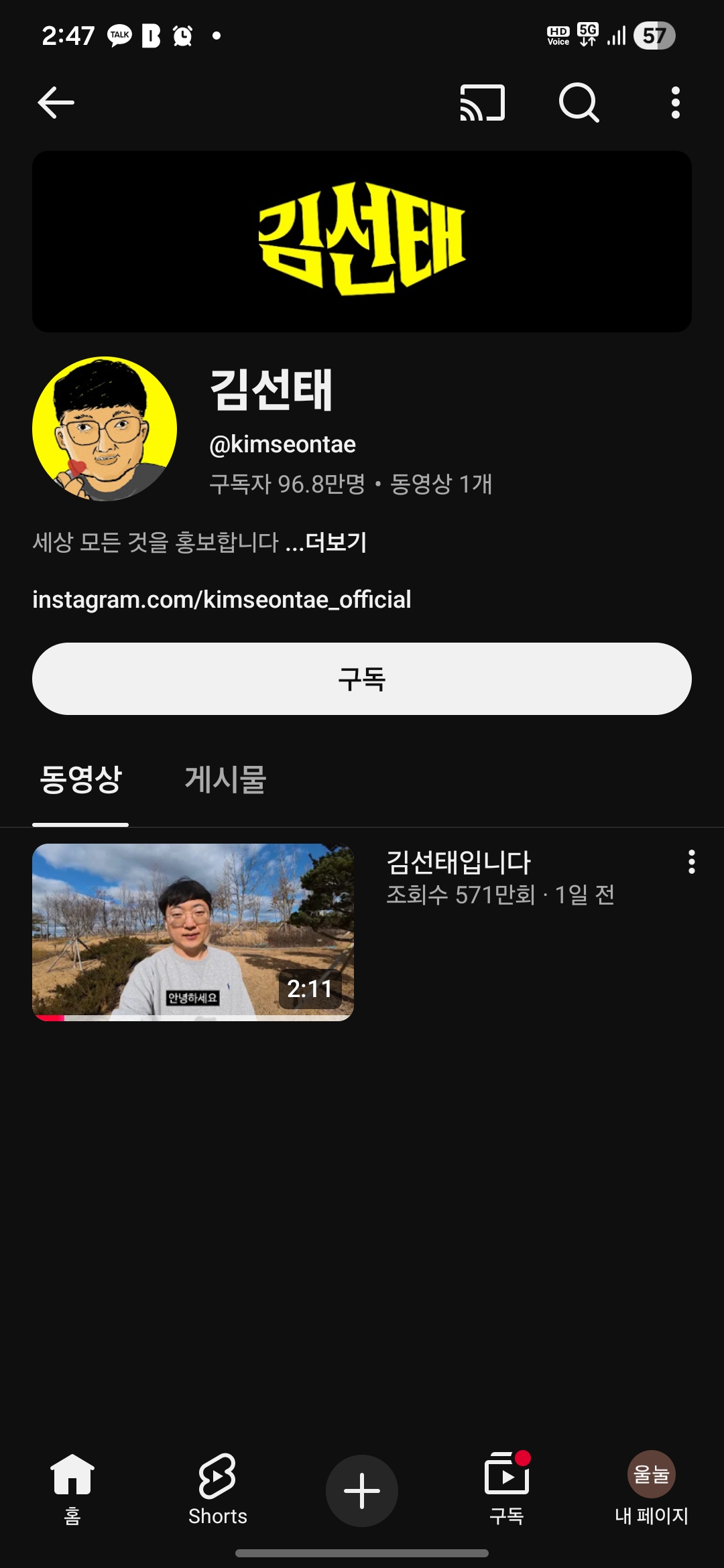Image resolution: width=724 pixels, height=1568 pixels.
Task: View the 김선태 channel profile picture
Action: 105,429
